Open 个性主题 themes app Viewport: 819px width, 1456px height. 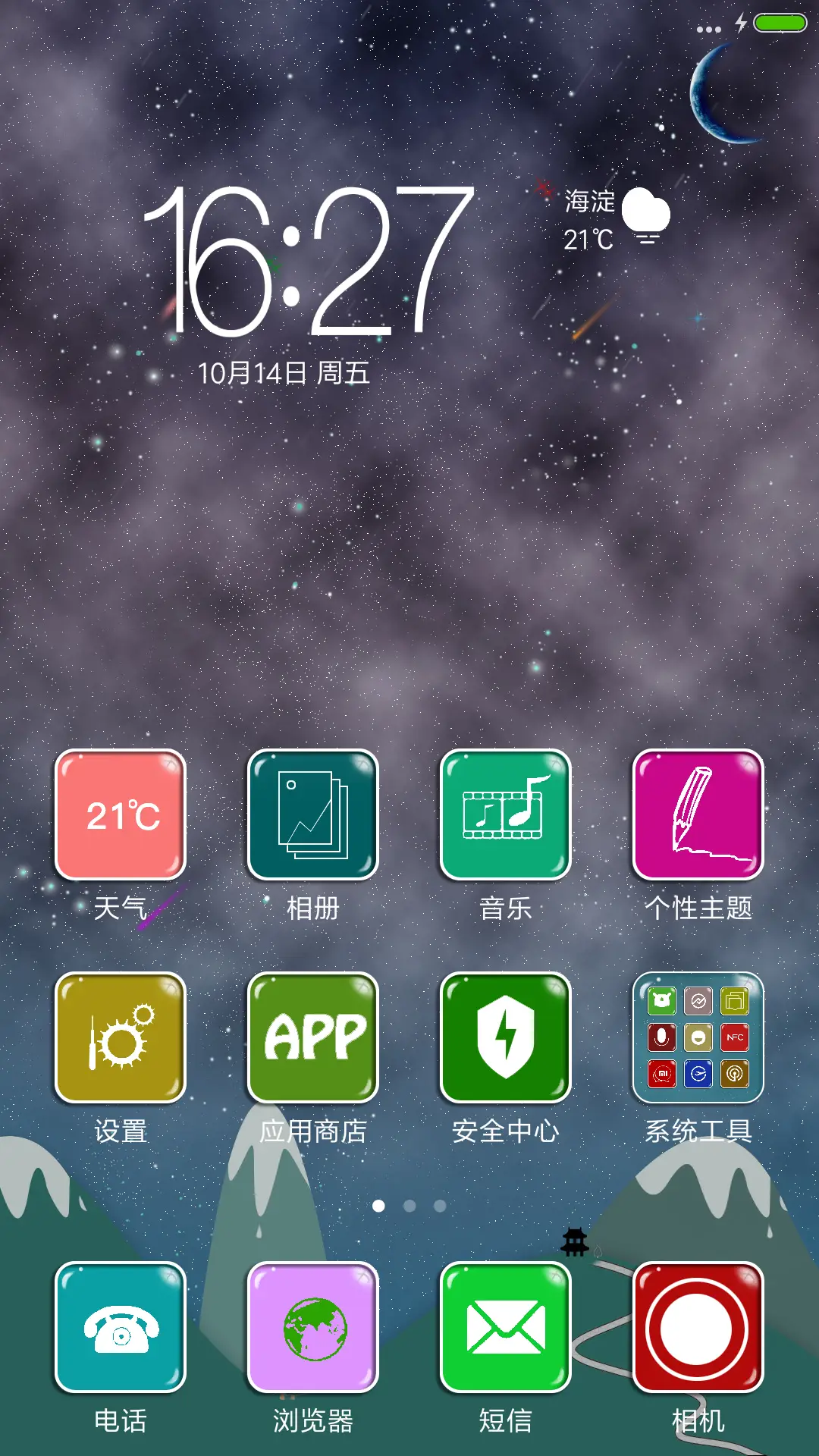pos(698,815)
